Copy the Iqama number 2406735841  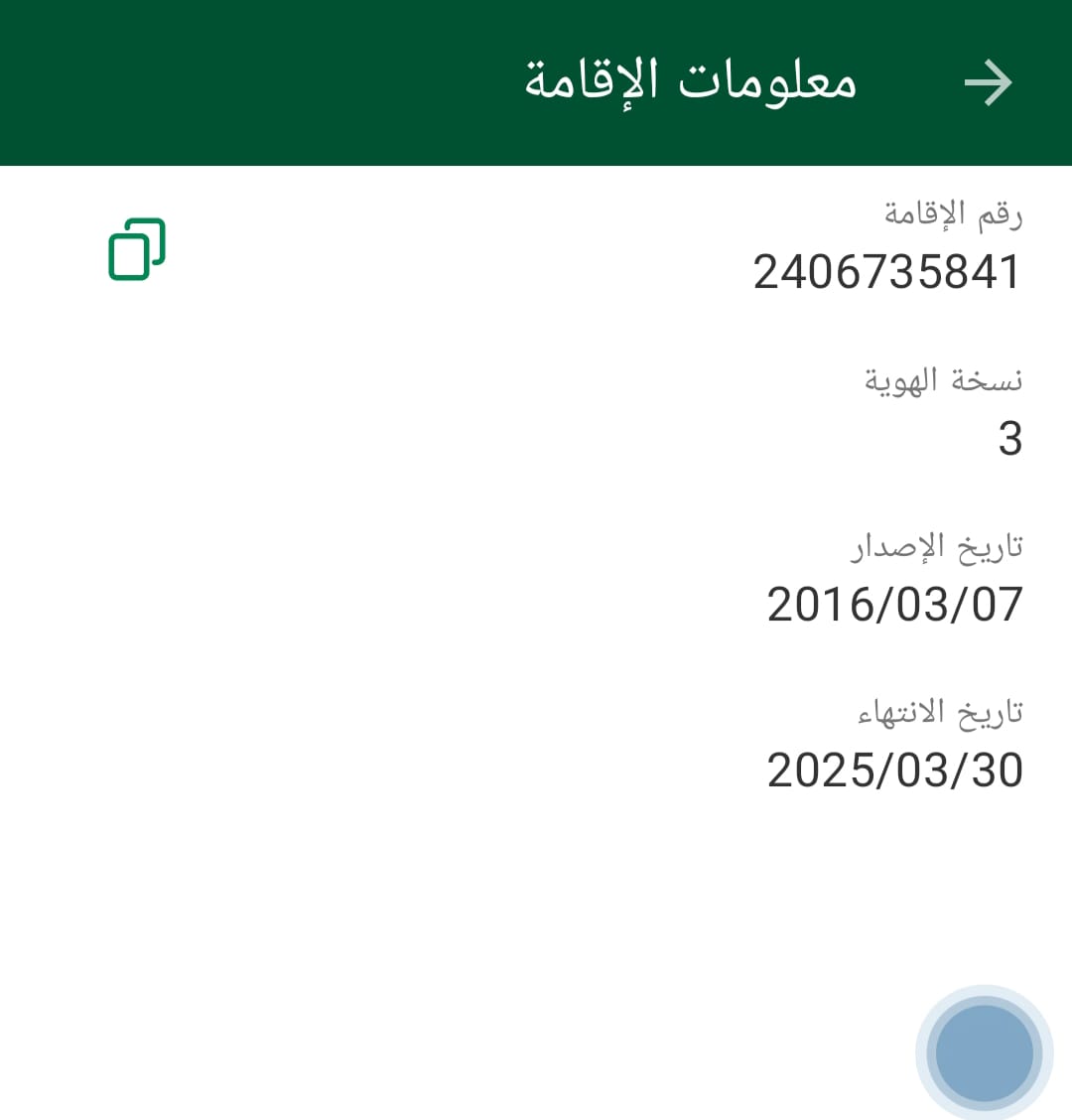tap(137, 249)
